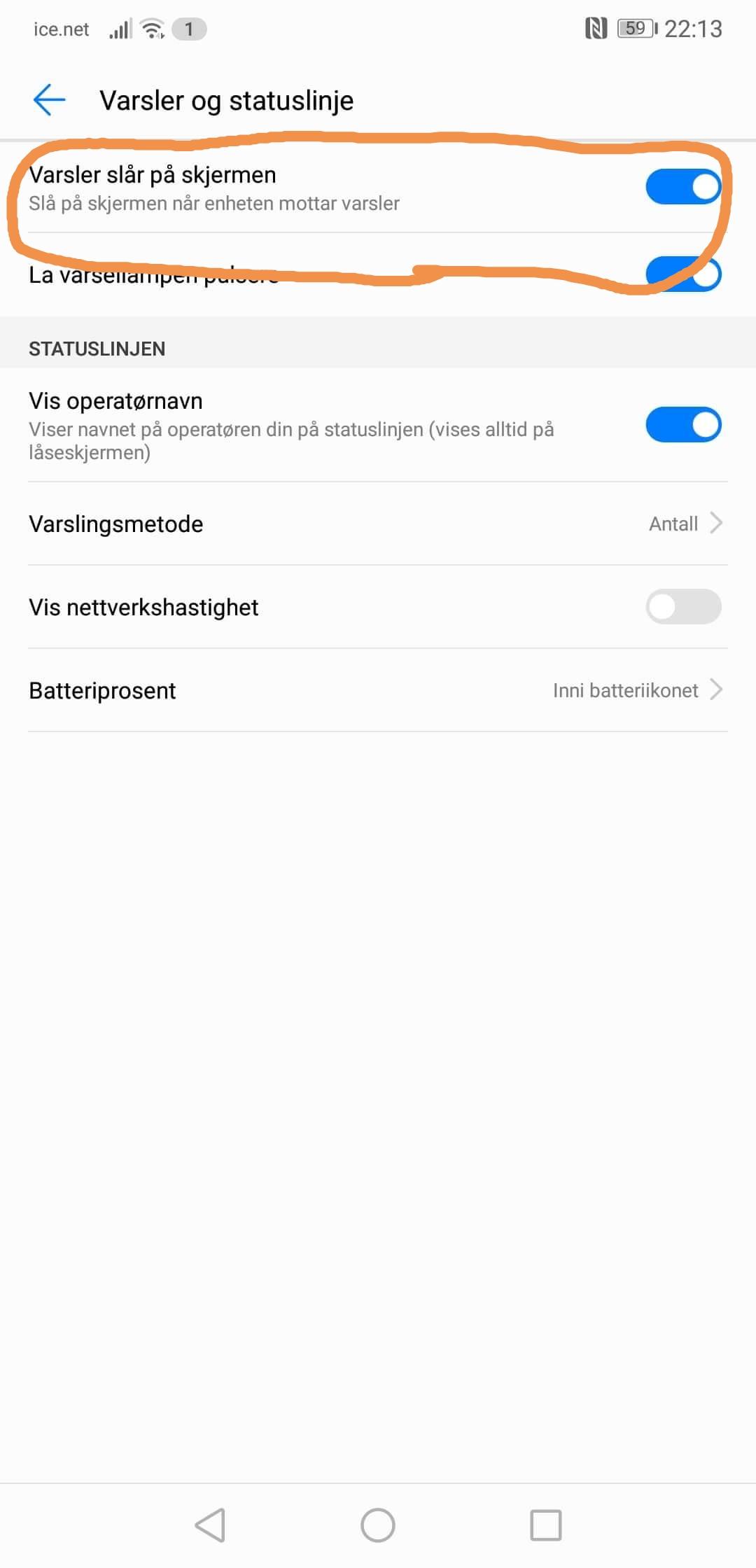Disable Varsler slår på skjermen

click(x=683, y=187)
